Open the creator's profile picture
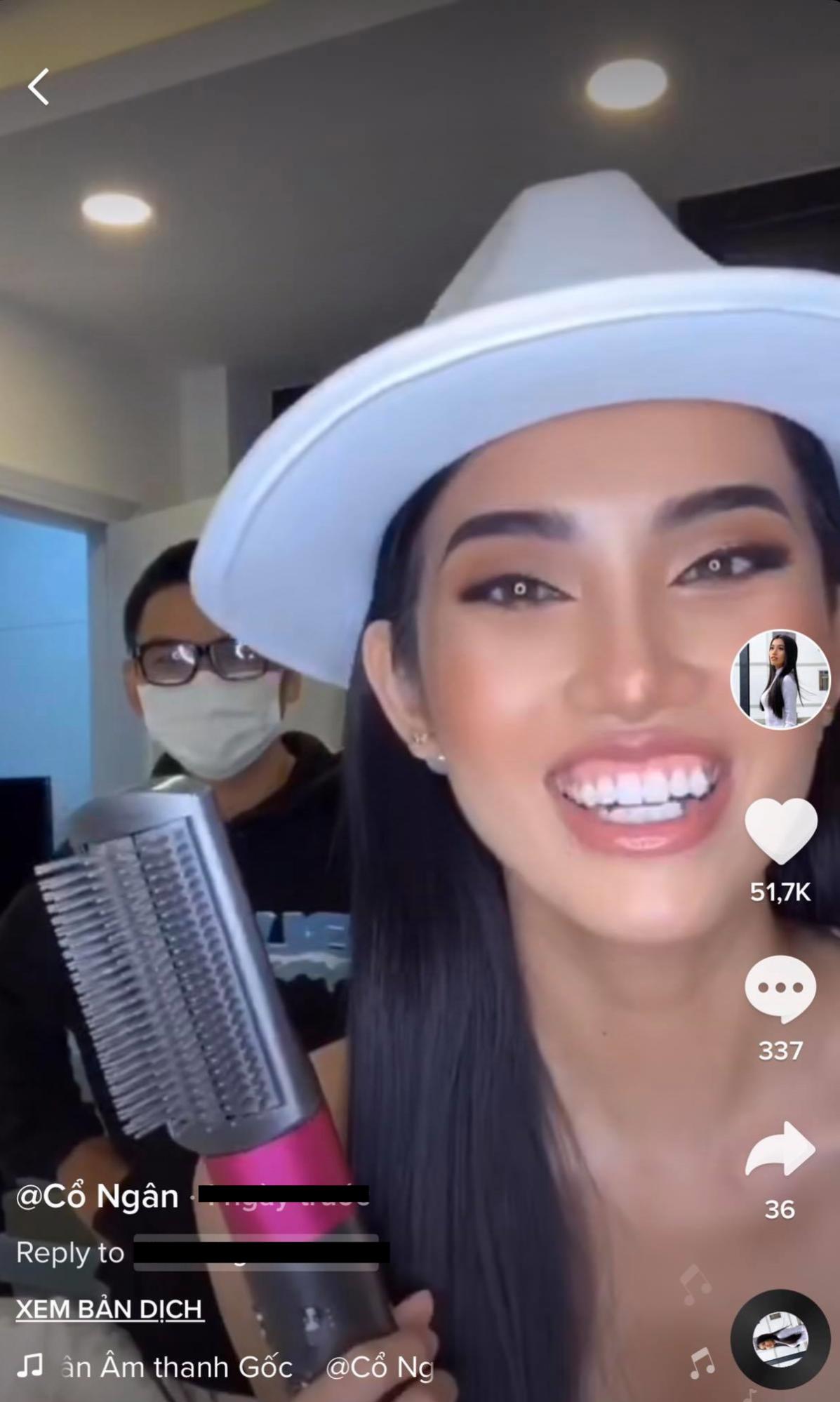 click(780, 679)
